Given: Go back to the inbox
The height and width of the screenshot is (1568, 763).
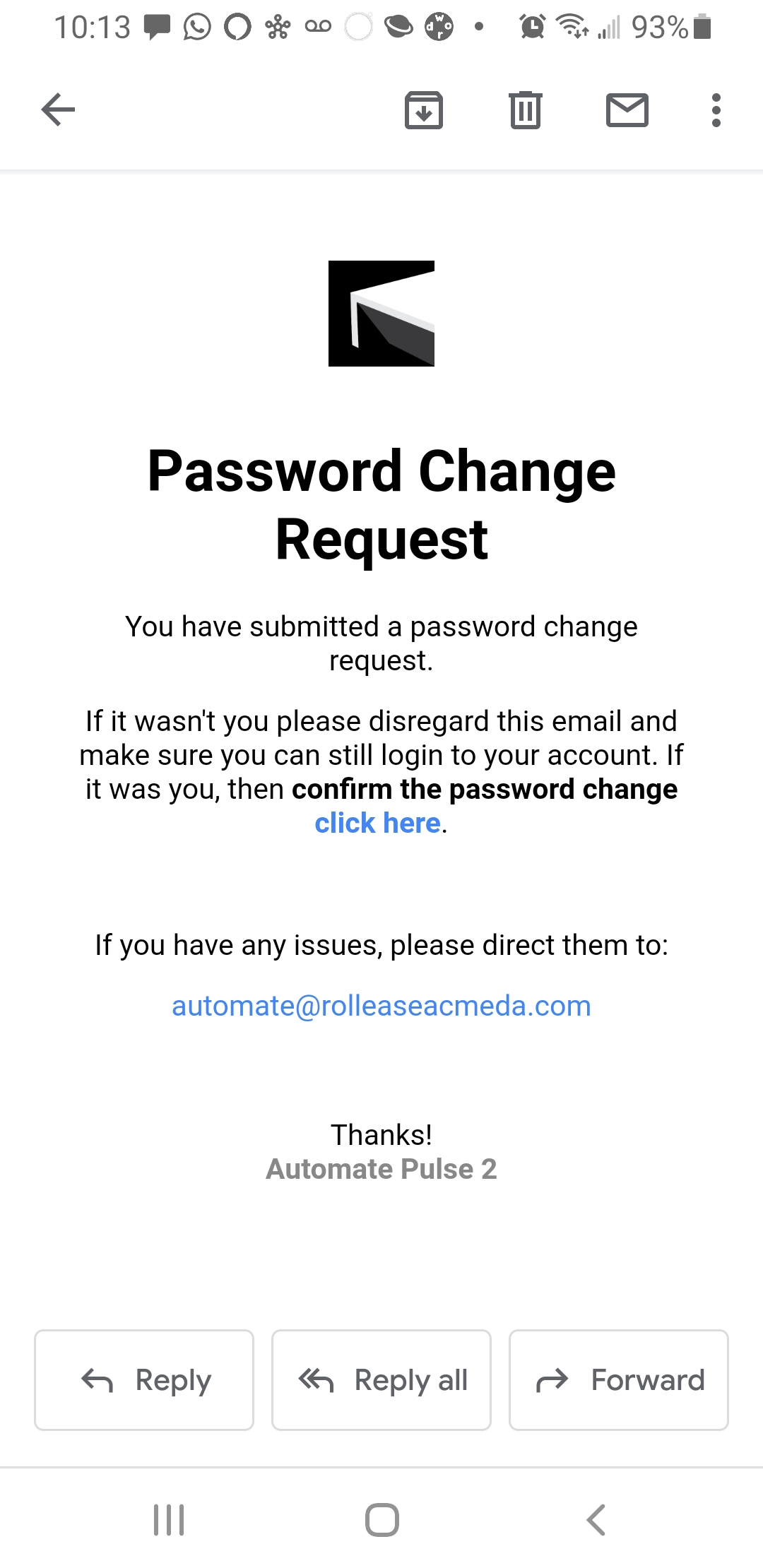Looking at the screenshot, I should 58,110.
